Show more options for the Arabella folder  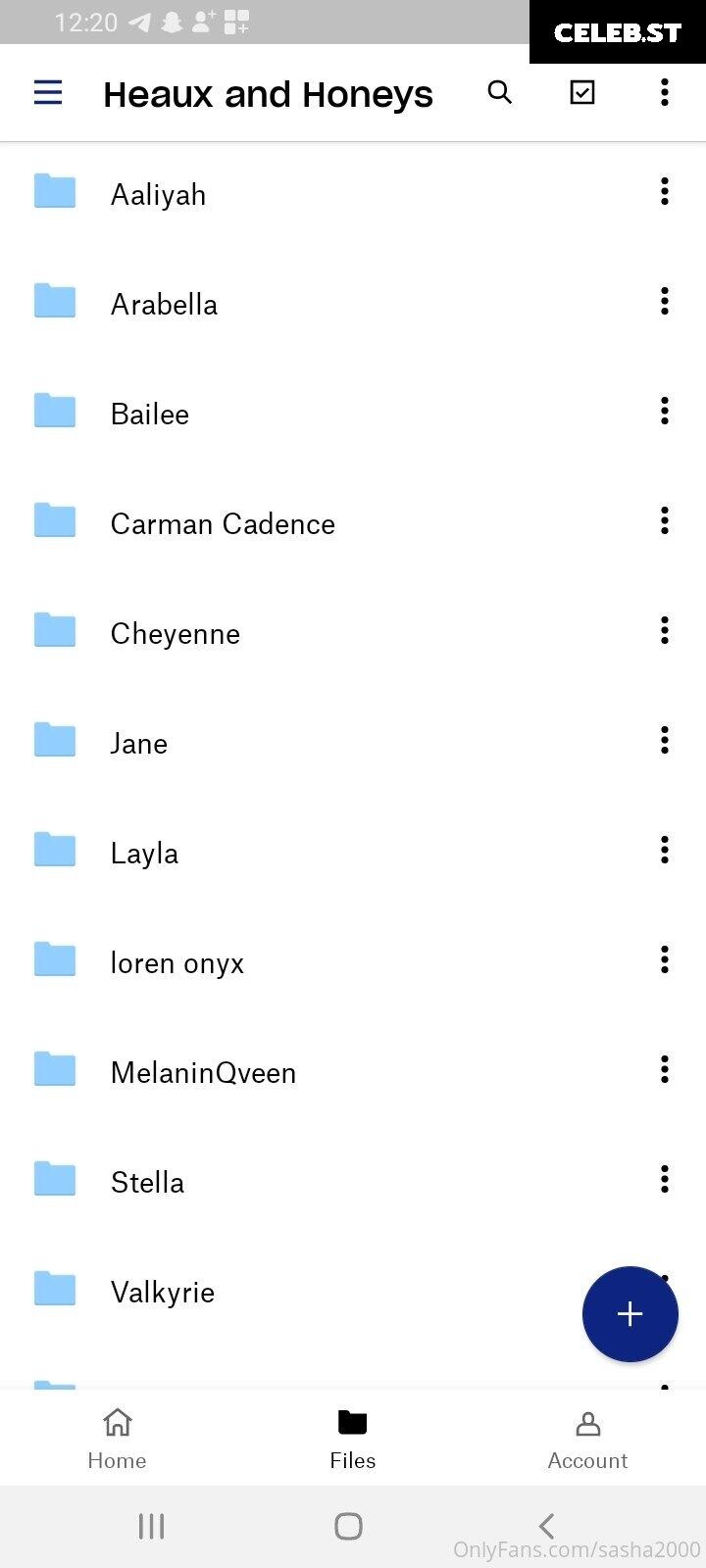[665, 301]
